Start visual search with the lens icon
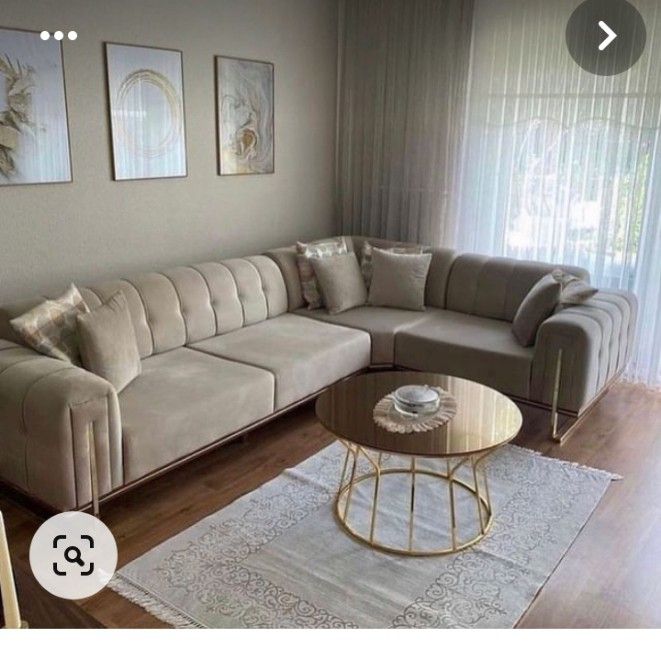The height and width of the screenshot is (656, 661). (73, 554)
